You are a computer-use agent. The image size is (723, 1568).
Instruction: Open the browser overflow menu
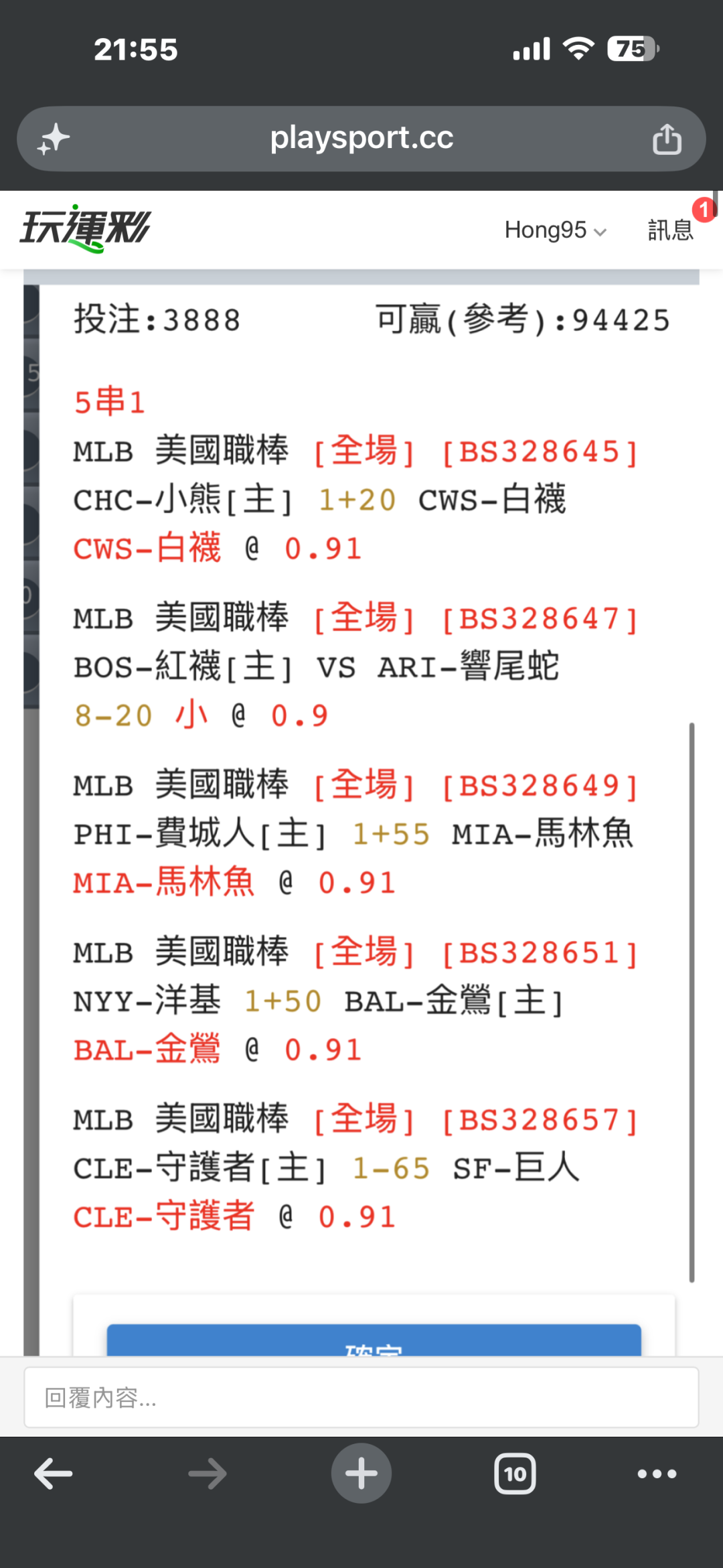657,1474
